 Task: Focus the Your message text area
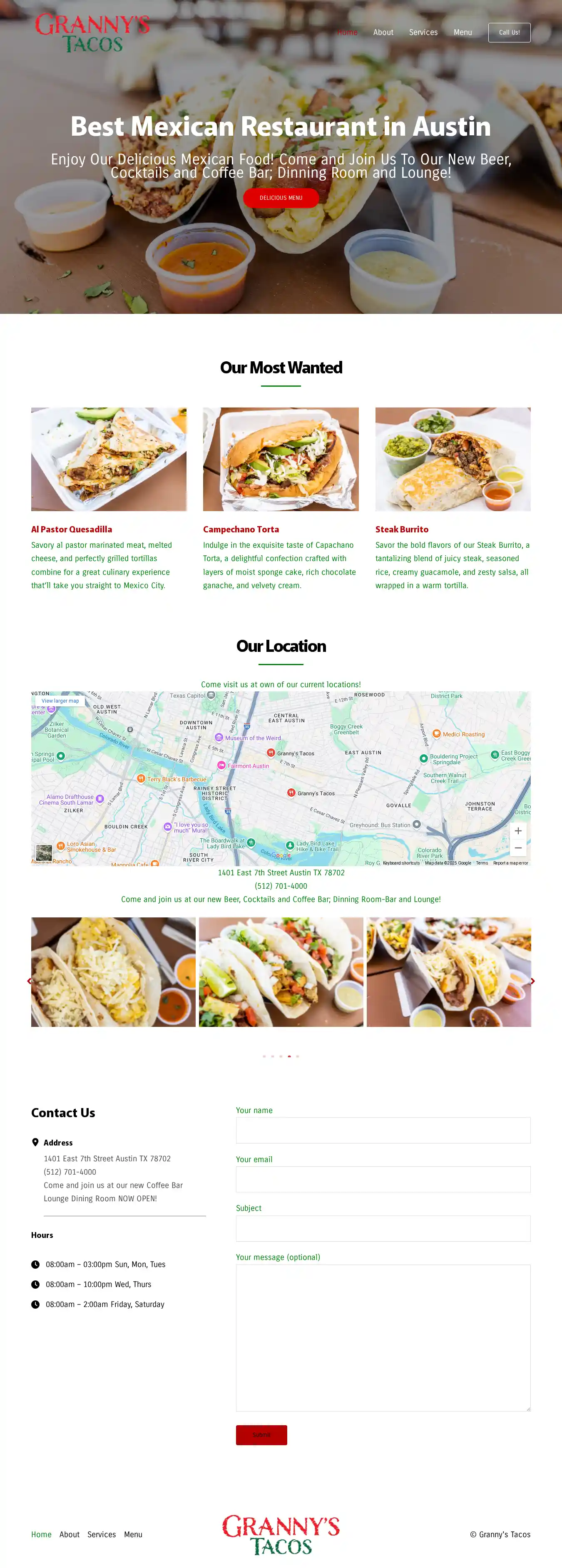click(383, 1338)
